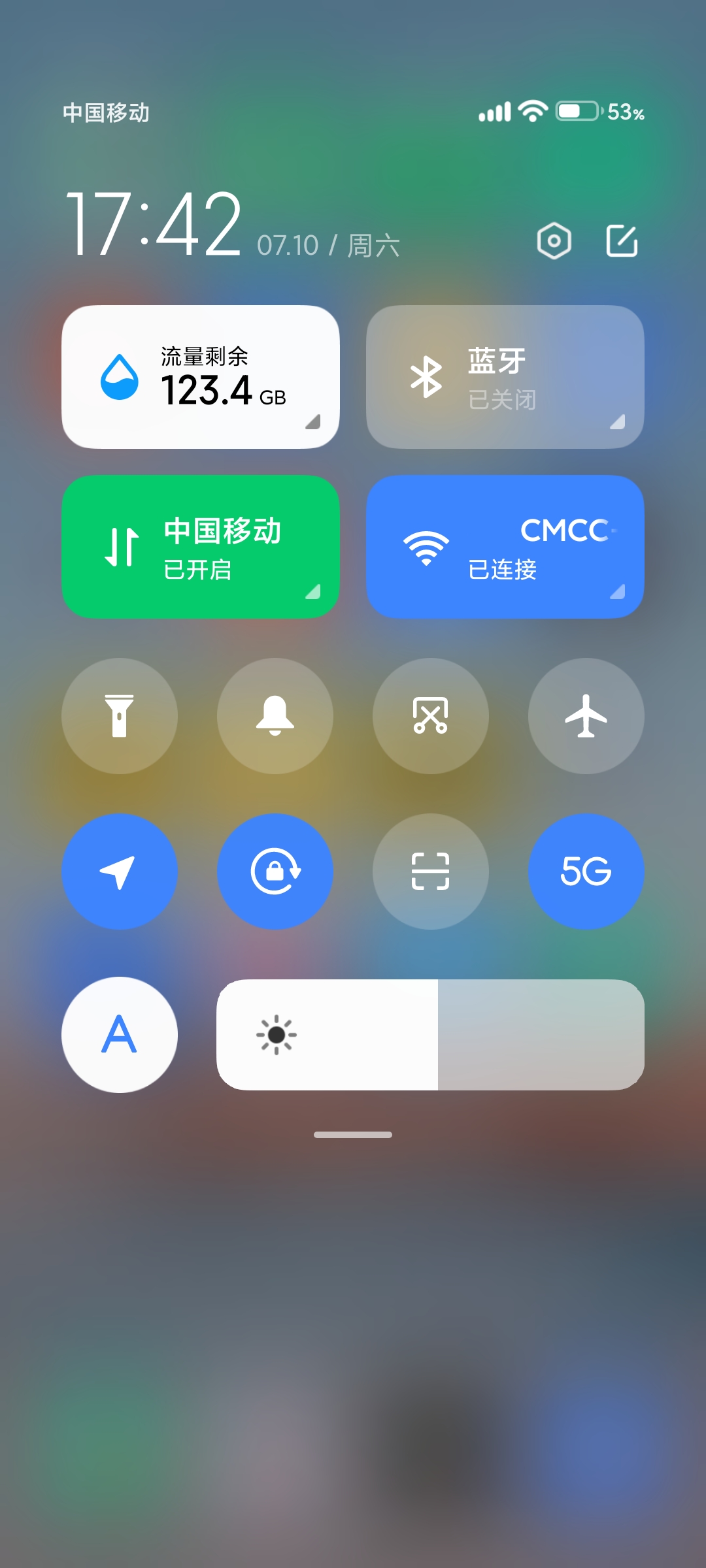This screenshot has width=706, height=1568.
Task: Open the QR code scanner
Action: point(431,872)
